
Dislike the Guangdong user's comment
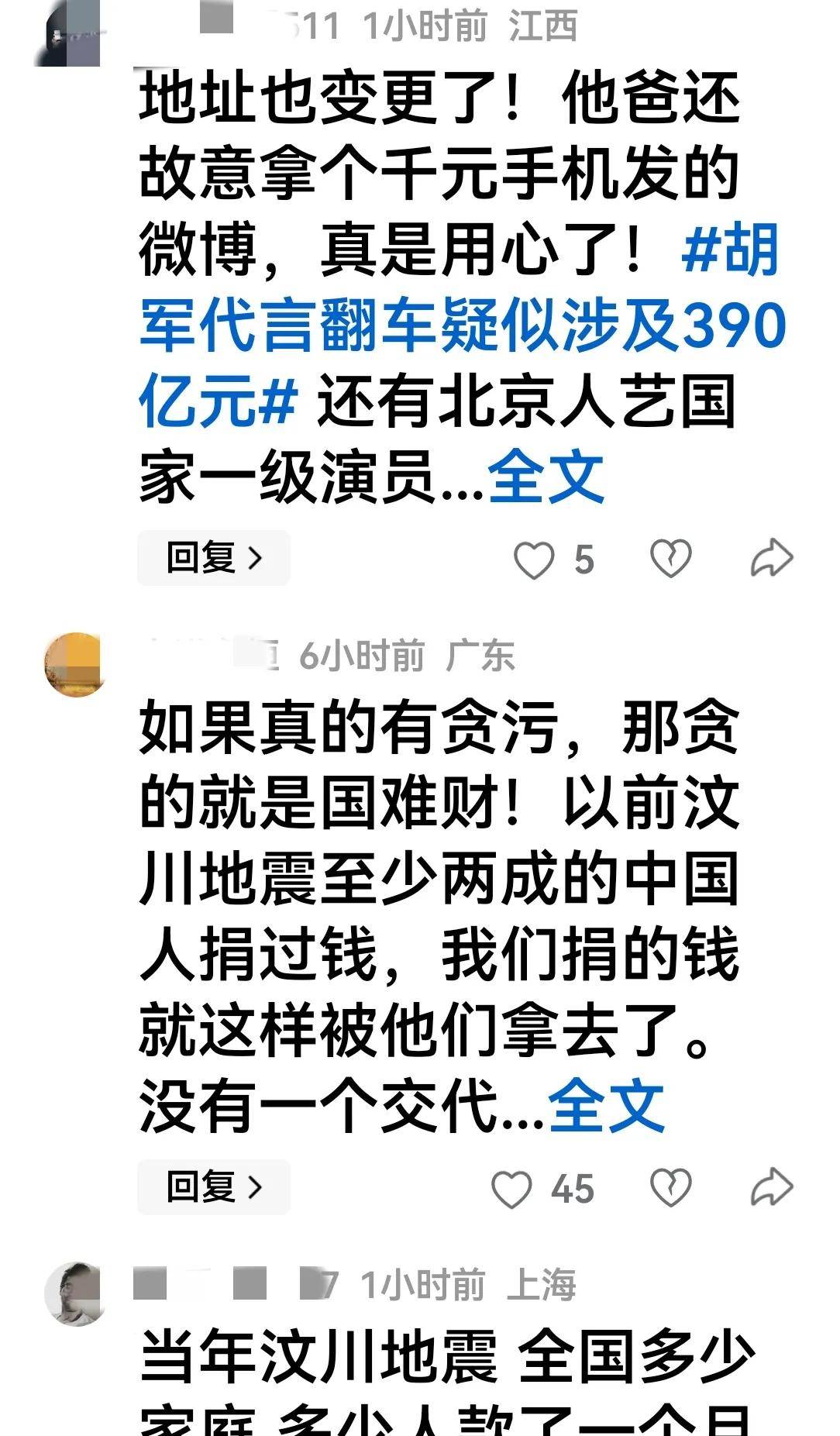point(670,1188)
